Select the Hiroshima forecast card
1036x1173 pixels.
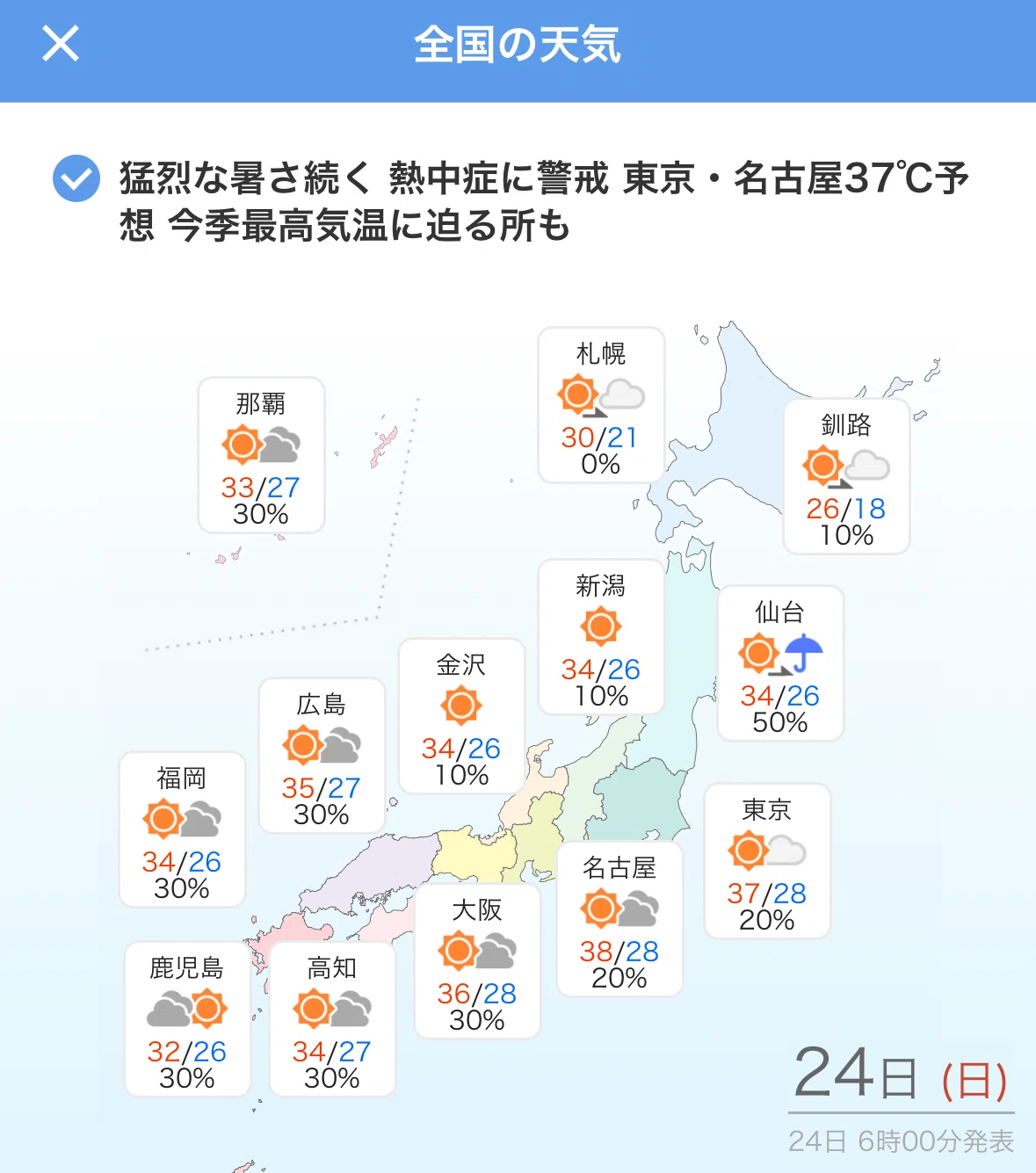point(322,756)
